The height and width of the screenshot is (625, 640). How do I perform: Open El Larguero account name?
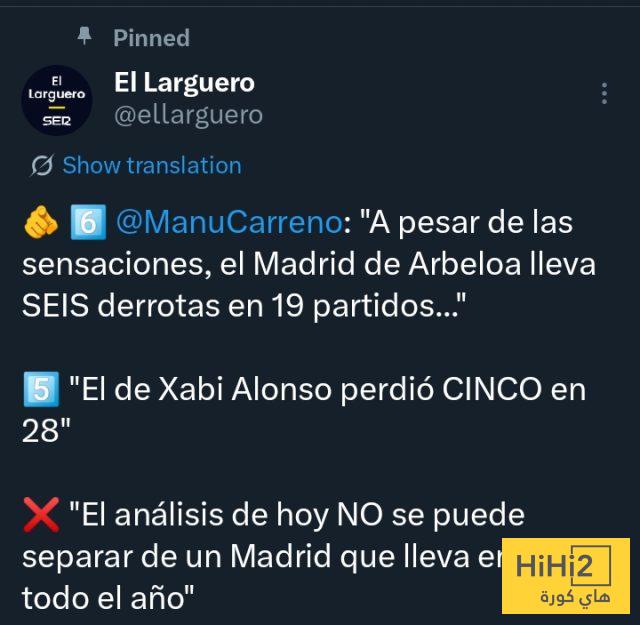point(185,82)
